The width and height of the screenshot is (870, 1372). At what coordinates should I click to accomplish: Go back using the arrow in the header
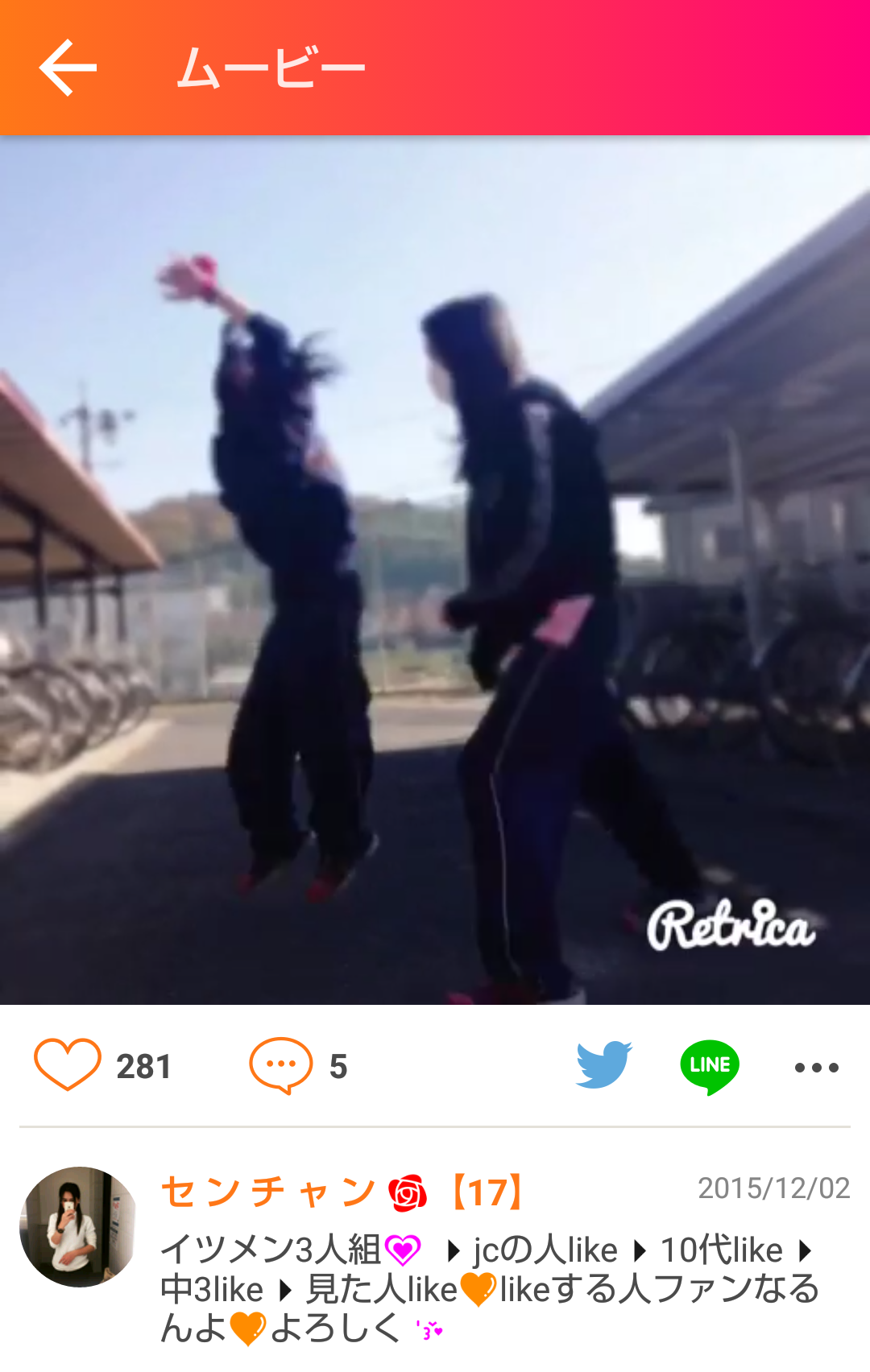pos(68,68)
